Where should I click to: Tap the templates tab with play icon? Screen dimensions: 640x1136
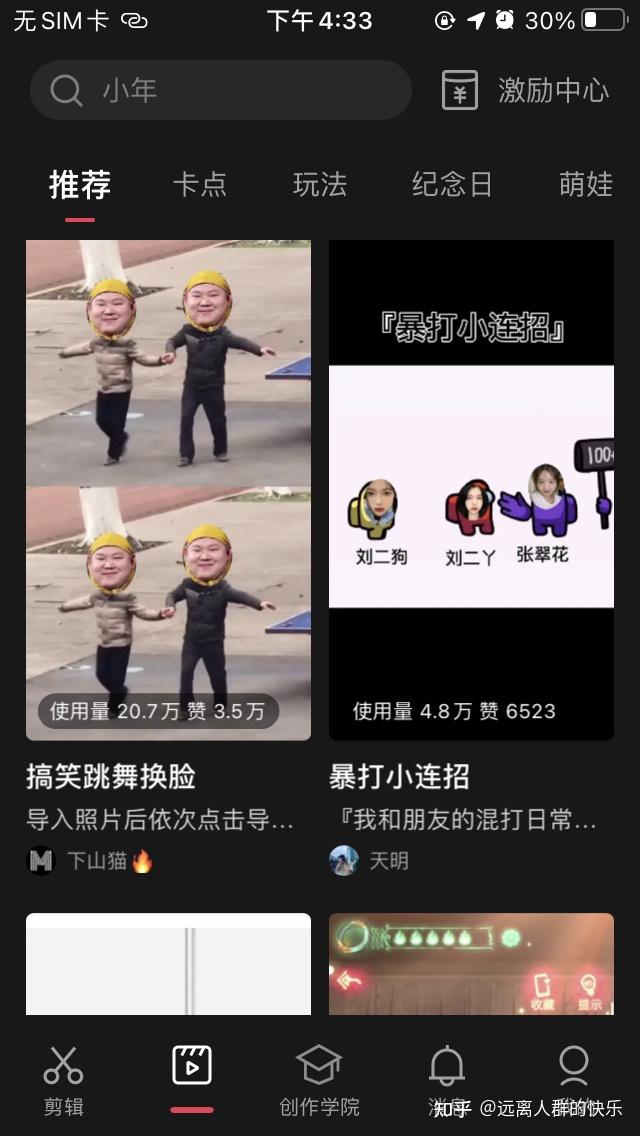[191, 1068]
